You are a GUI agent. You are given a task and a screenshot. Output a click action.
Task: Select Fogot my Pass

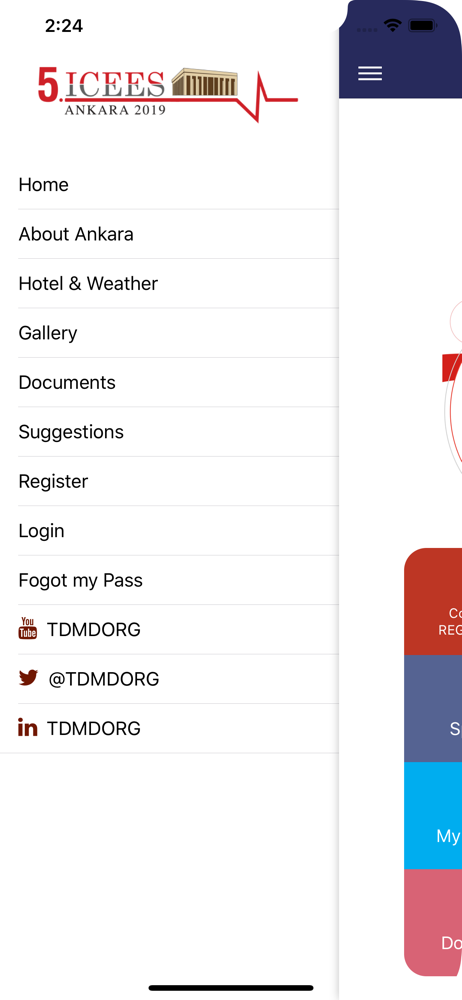169,580
